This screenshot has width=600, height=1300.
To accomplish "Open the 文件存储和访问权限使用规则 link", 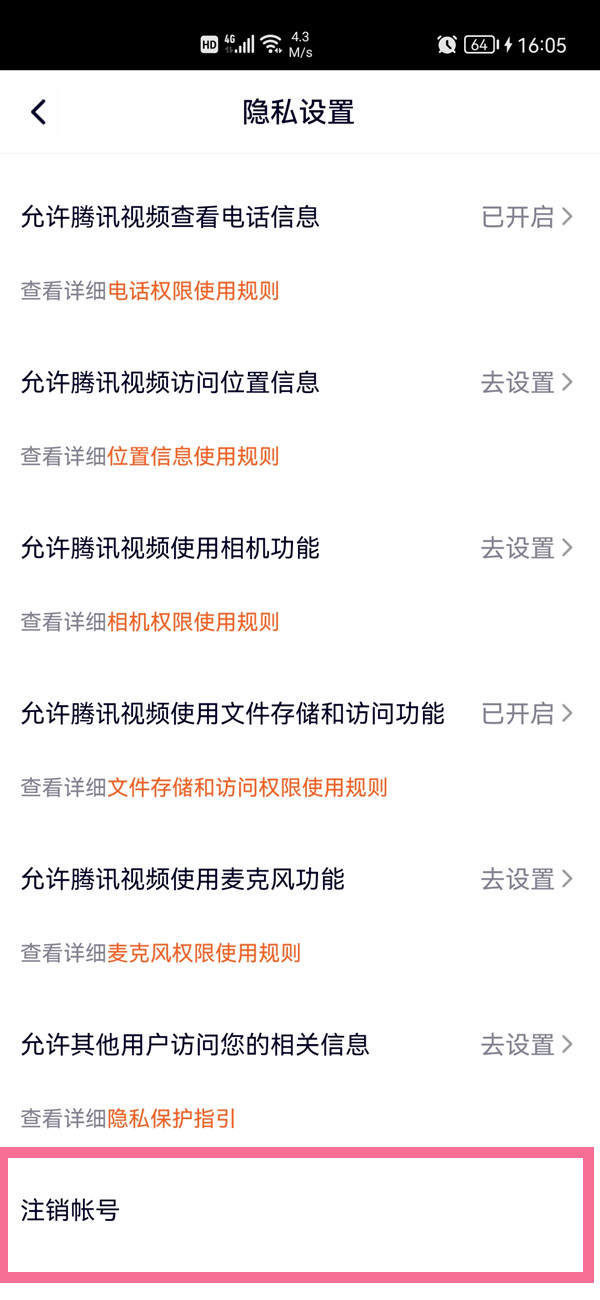I will click(x=247, y=788).
